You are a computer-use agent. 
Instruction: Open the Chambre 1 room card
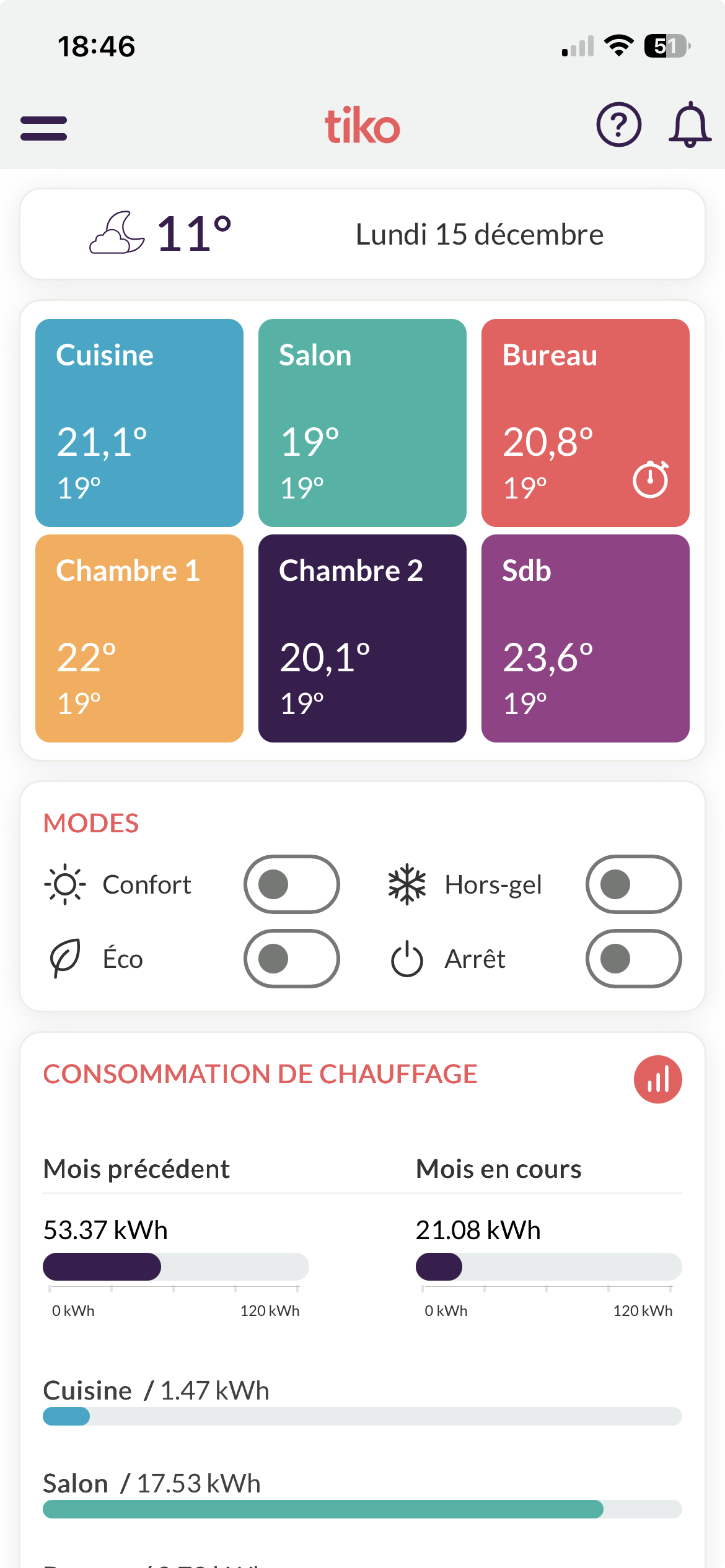point(139,638)
